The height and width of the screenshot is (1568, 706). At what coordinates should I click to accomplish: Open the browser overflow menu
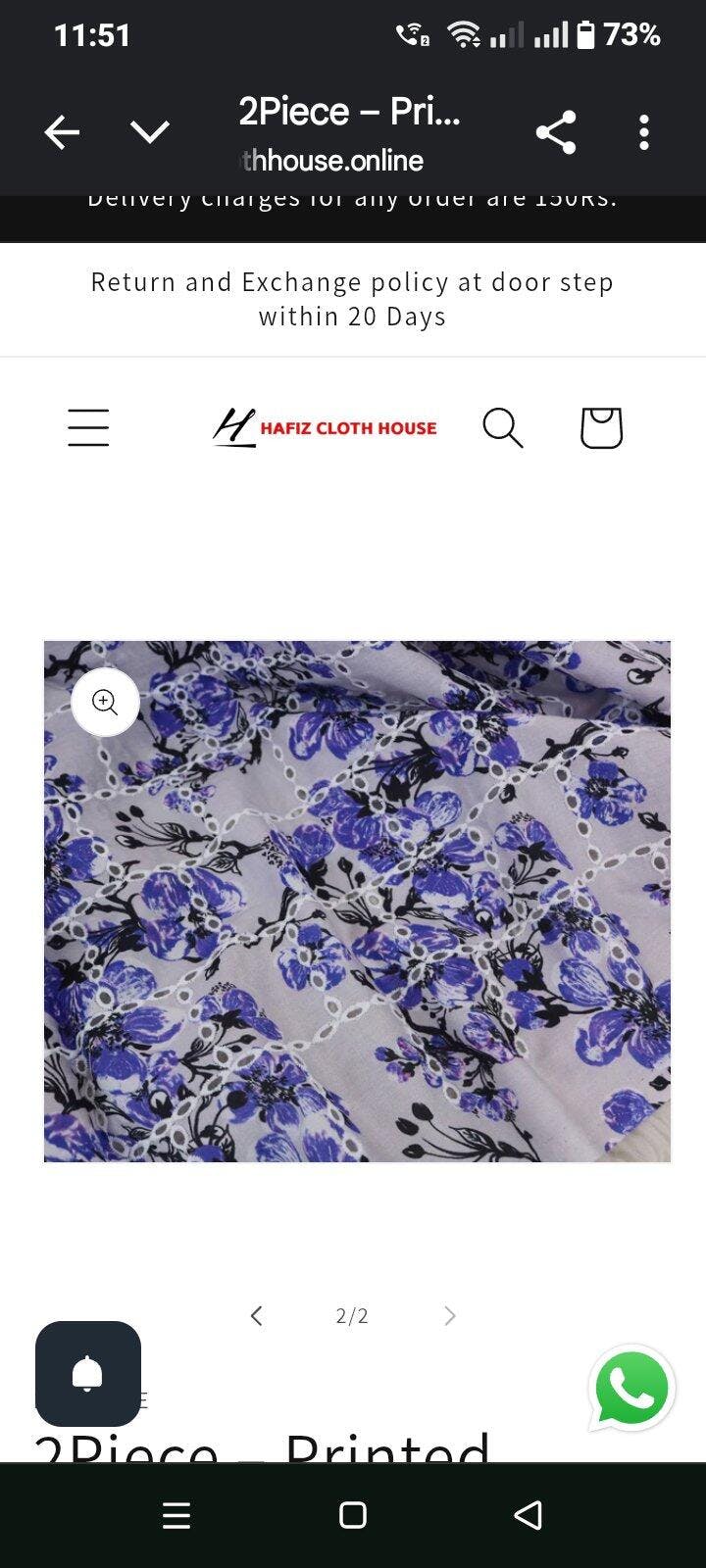pos(644,132)
